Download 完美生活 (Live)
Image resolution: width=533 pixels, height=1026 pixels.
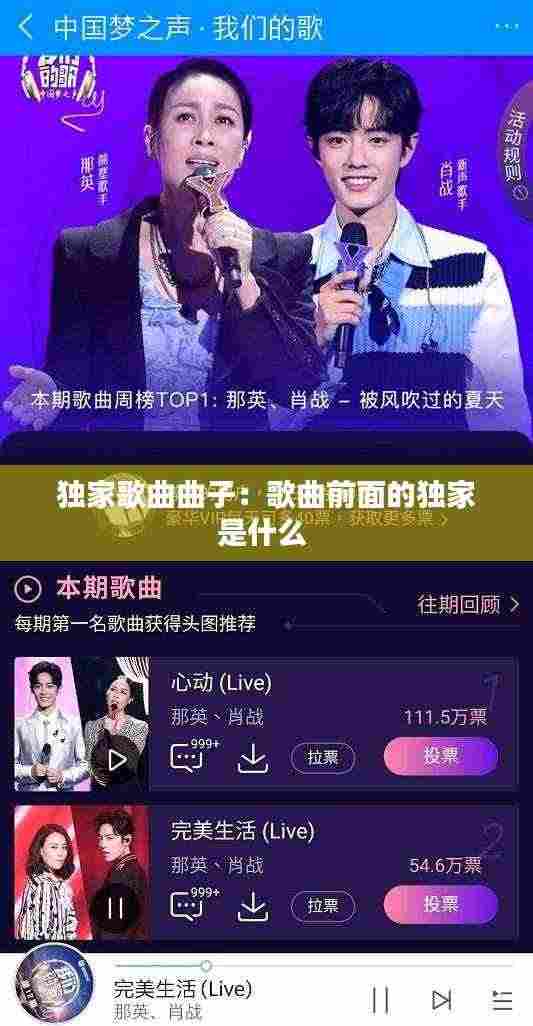click(253, 906)
